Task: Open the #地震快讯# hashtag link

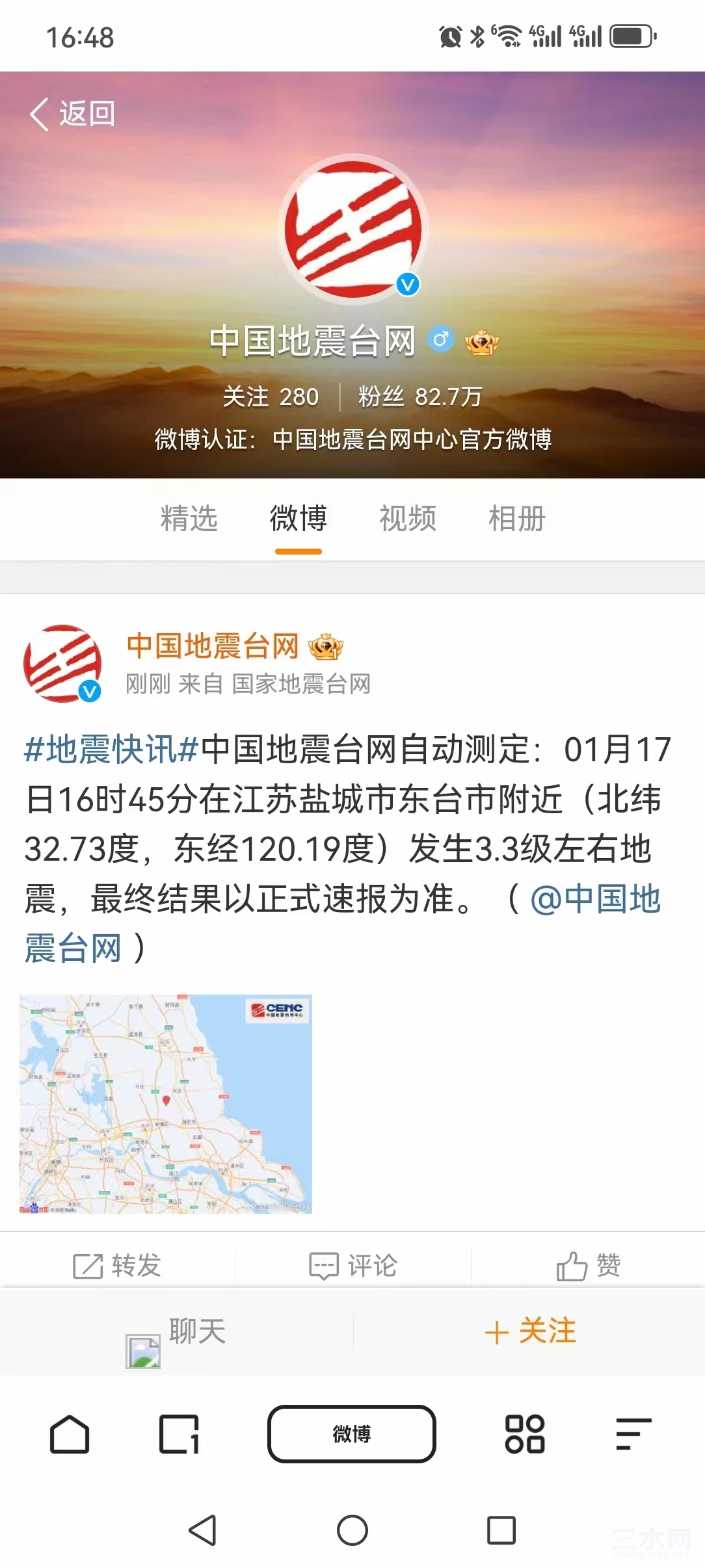Action: (111, 750)
